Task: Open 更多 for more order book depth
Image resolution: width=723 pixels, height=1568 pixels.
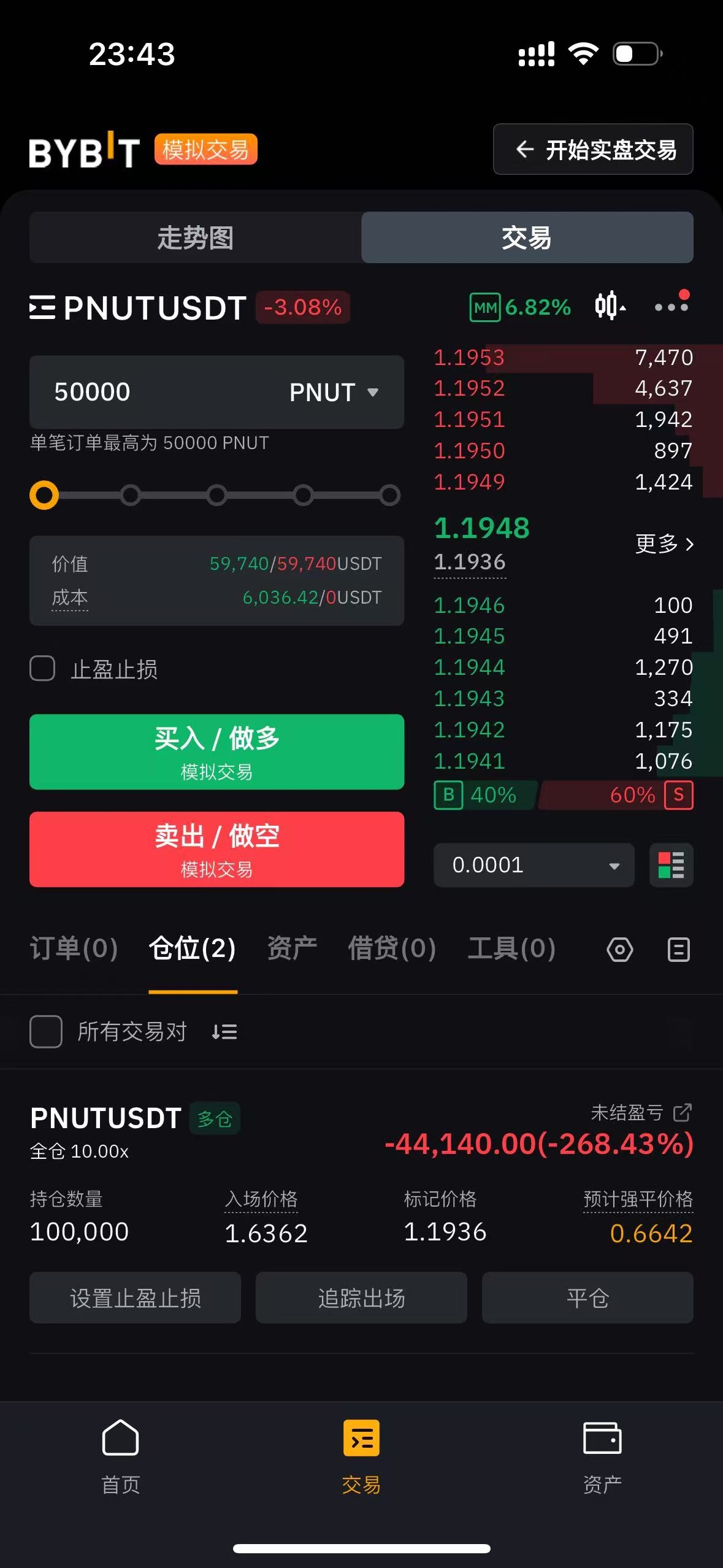Action: point(664,544)
